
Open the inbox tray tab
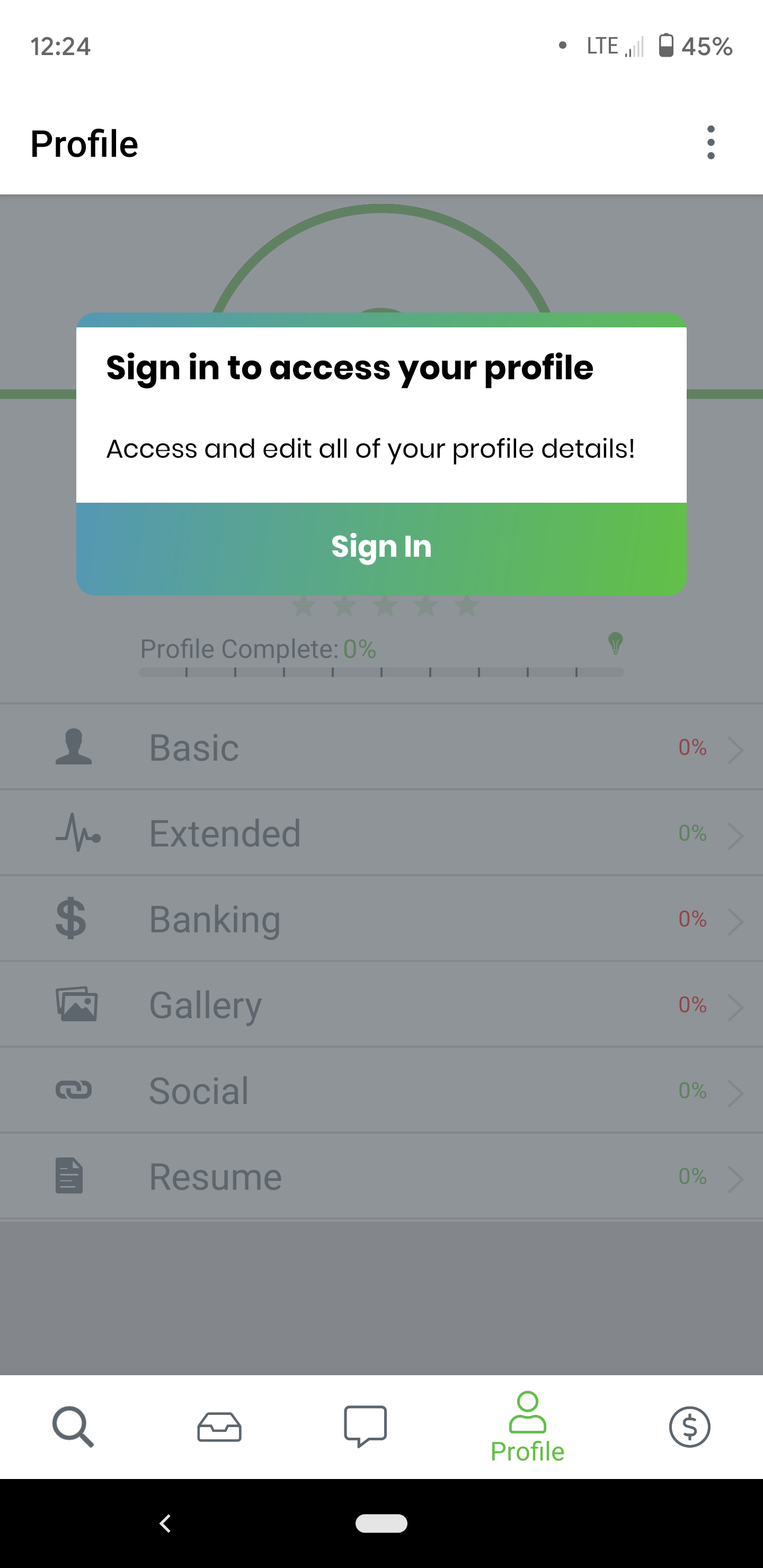click(219, 1426)
